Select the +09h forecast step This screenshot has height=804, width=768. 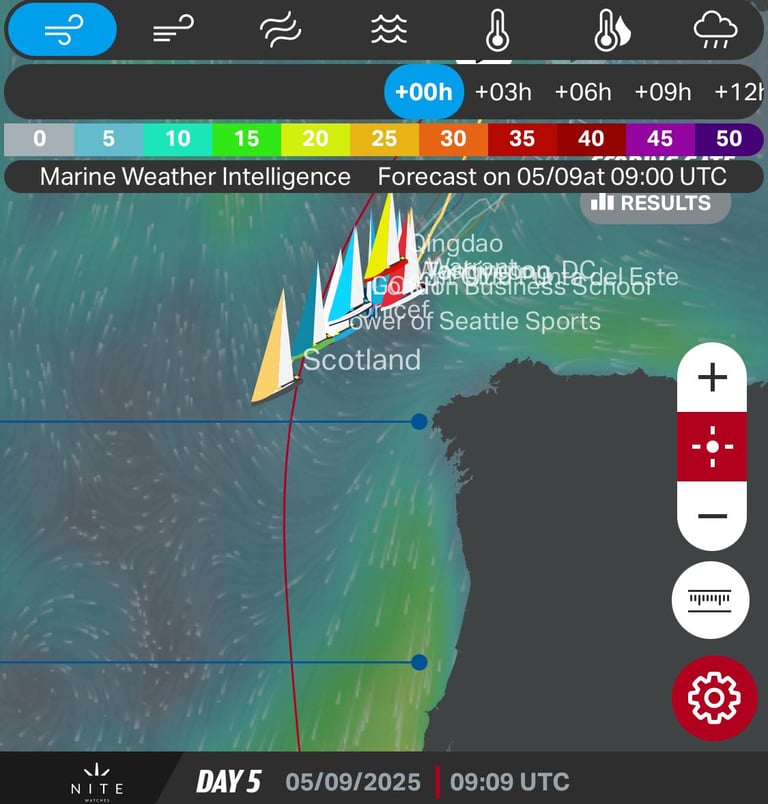[663, 92]
